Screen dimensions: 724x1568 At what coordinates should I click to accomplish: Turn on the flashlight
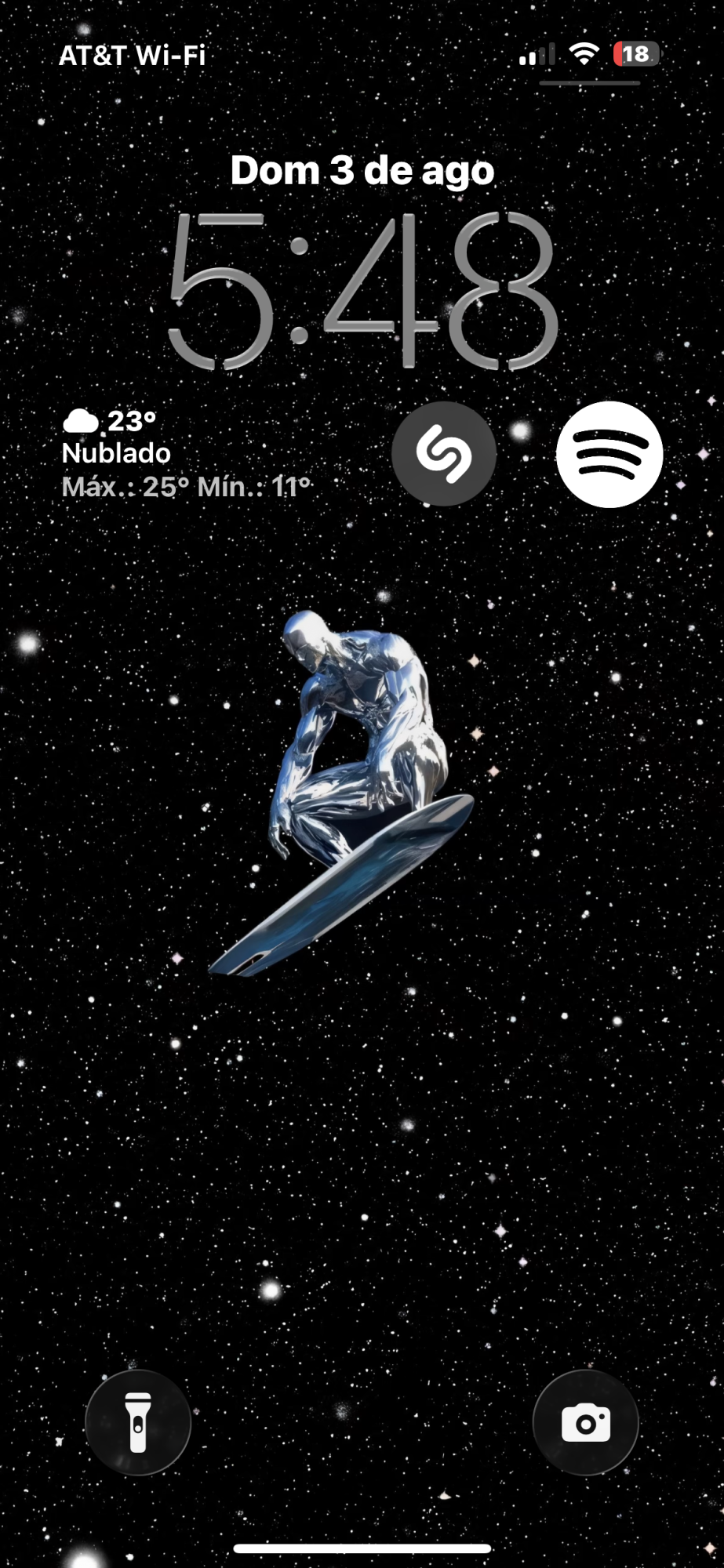[x=138, y=1422]
